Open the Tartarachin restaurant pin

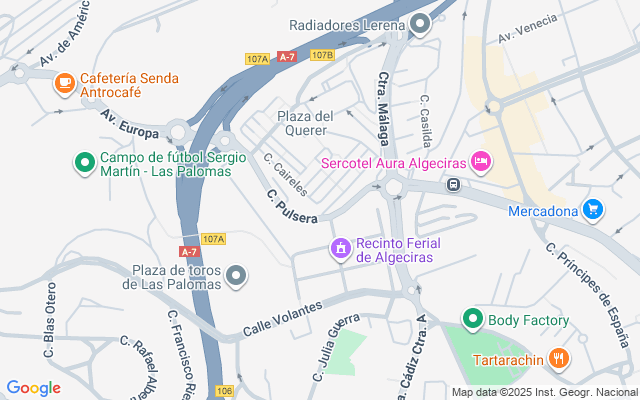(559, 359)
